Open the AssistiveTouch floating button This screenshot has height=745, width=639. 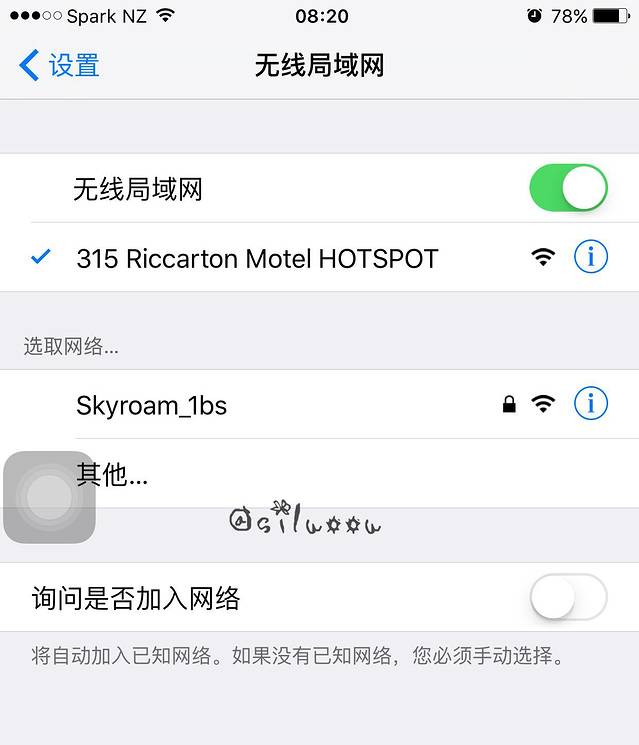(49, 497)
